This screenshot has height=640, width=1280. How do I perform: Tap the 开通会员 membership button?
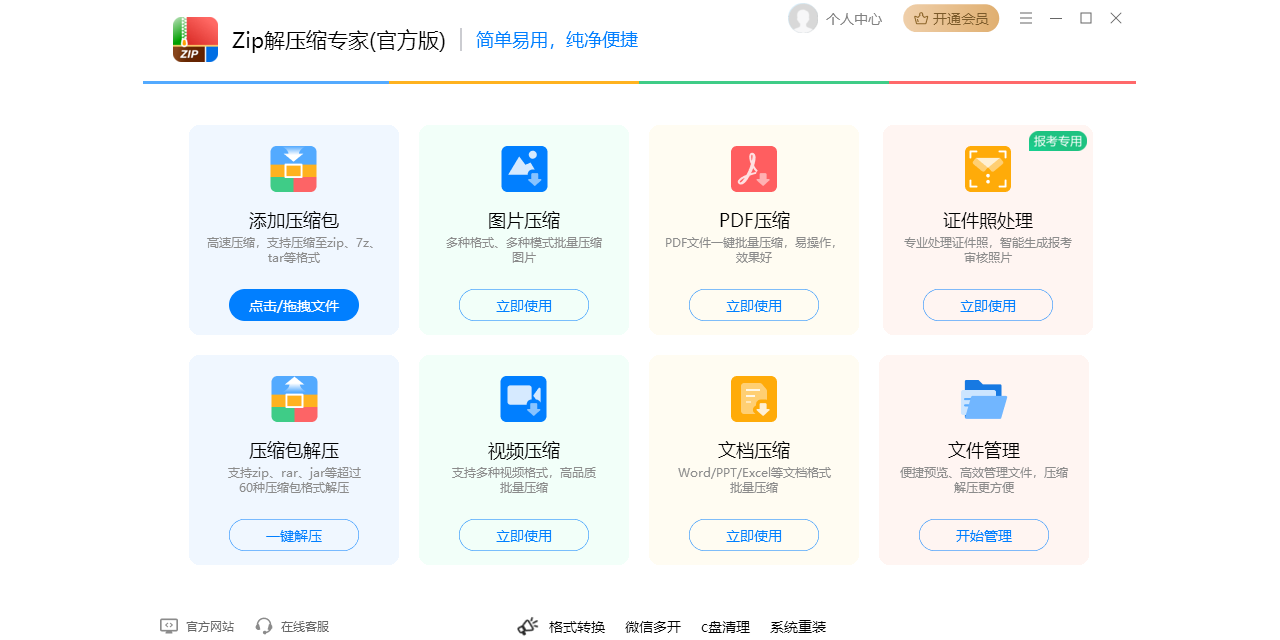(x=950, y=18)
